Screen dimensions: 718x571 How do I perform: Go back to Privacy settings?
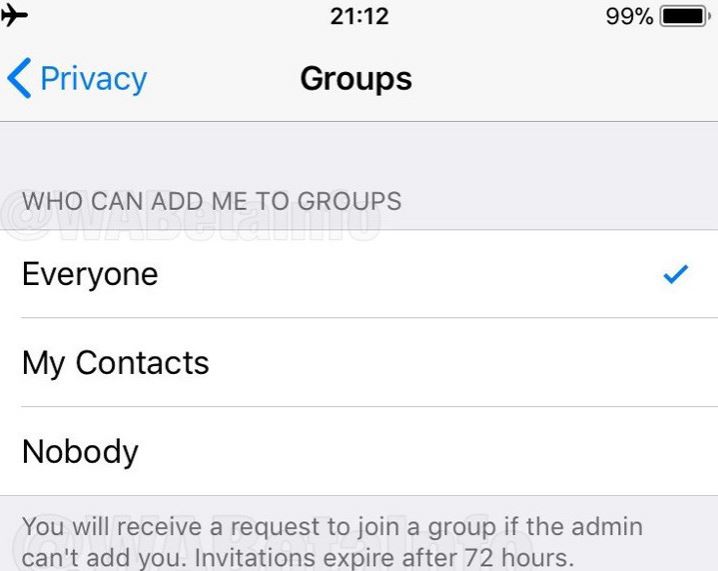[x=77, y=79]
